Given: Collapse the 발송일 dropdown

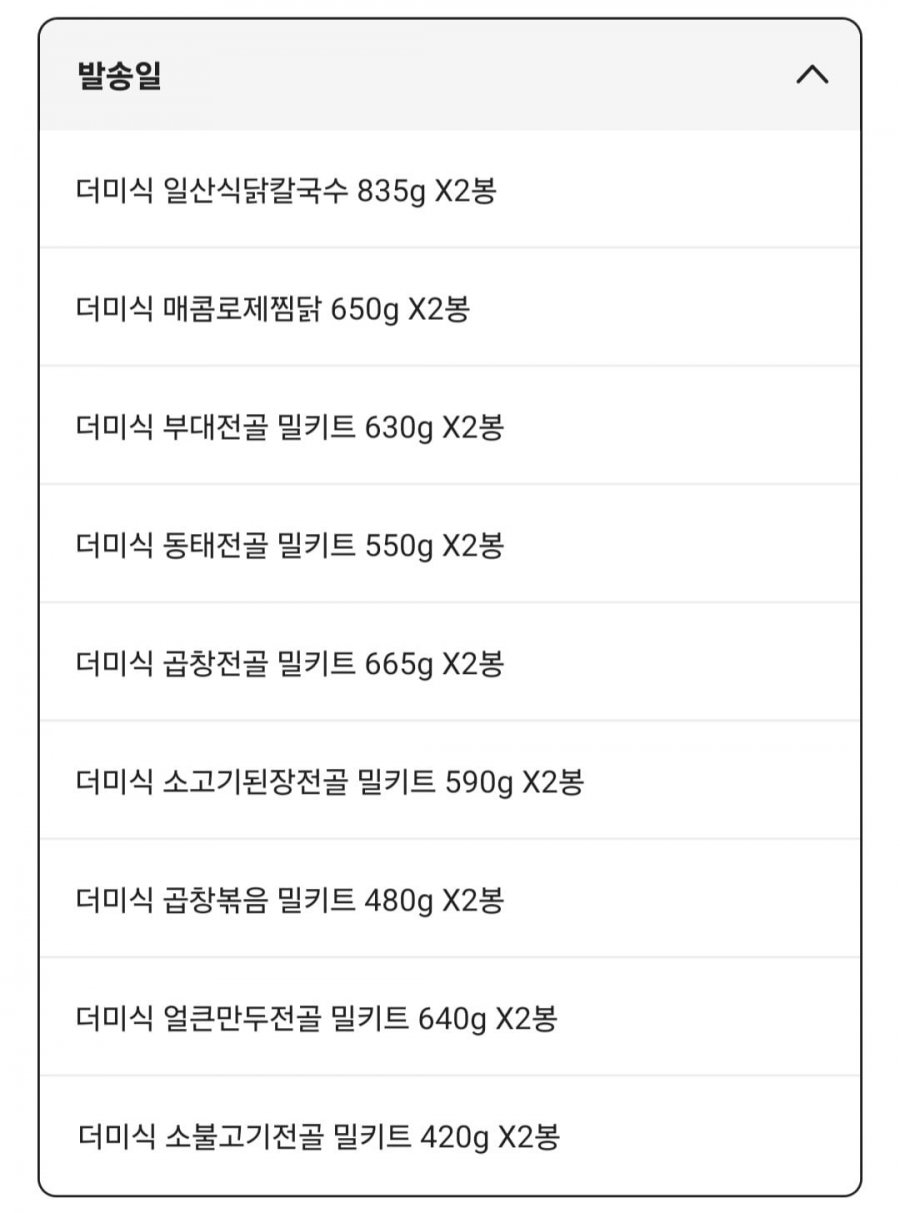Looking at the screenshot, I should tap(811, 76).
